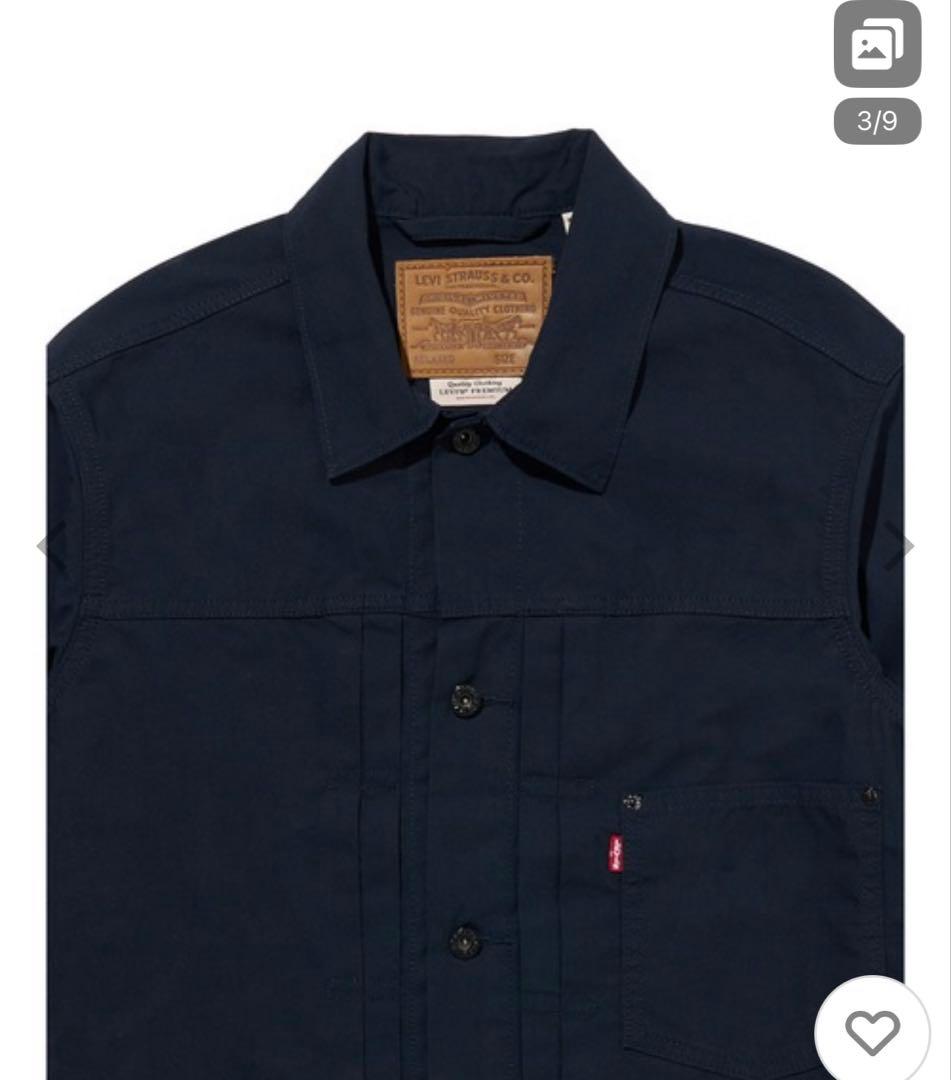Viewport: 951px width, 1080px height.
Task: Open the navy jacket photo full screen
Action: pyautogui.click(x=475, y=600)
